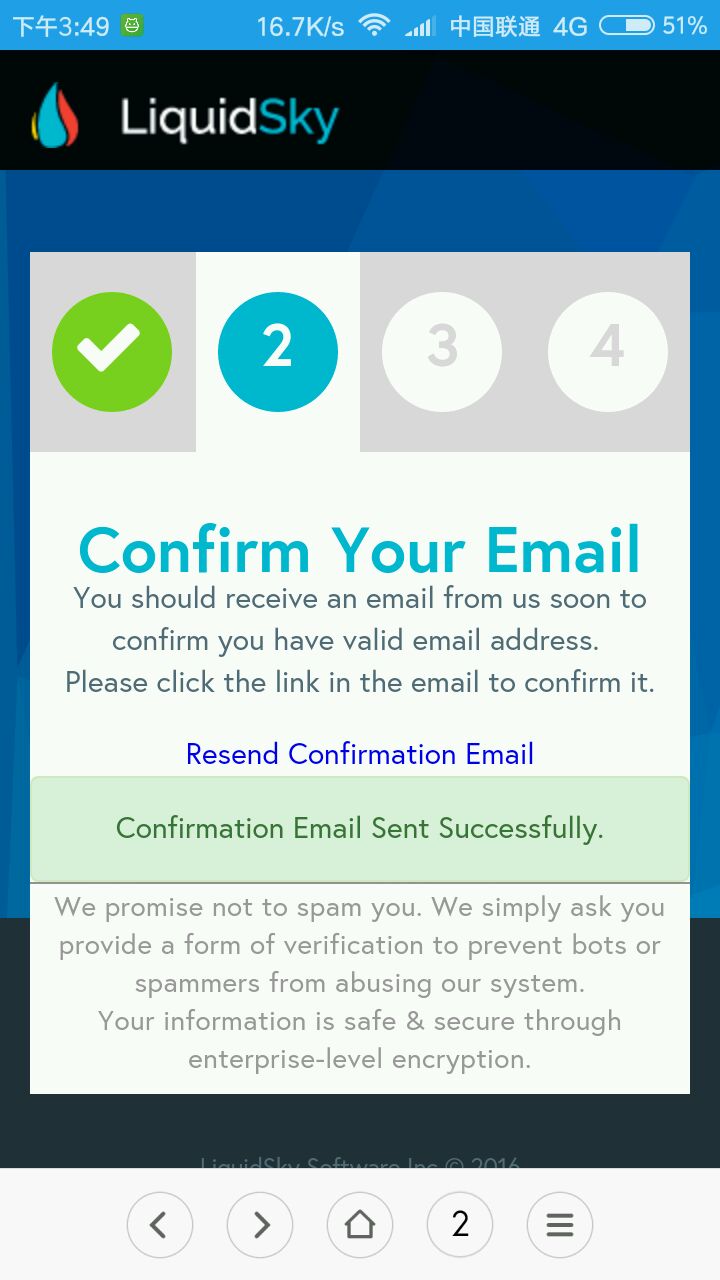Resend the confirmation email
The height and width of the screenshot is (1280, 720).
tap(360, 754)
